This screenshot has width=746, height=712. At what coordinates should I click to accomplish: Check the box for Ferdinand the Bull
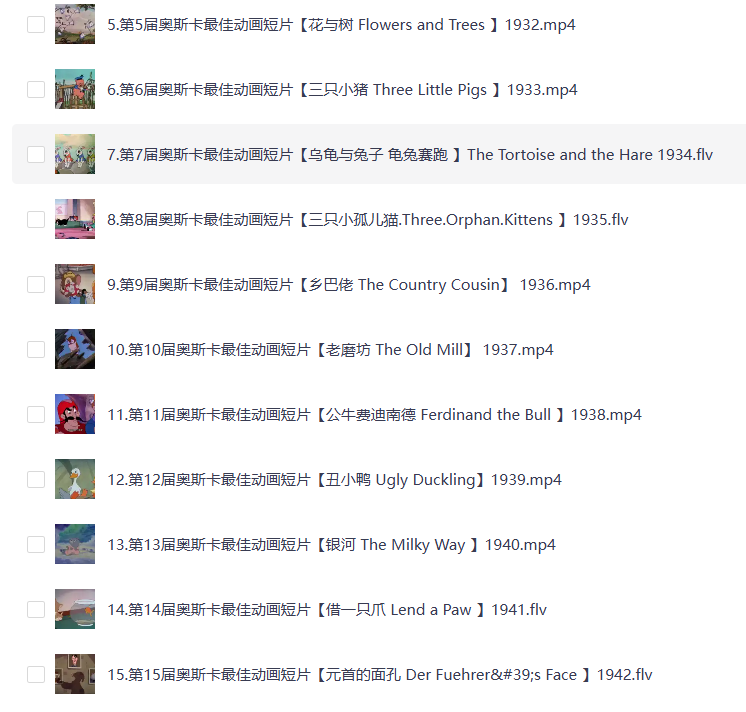tap(36, 414)
